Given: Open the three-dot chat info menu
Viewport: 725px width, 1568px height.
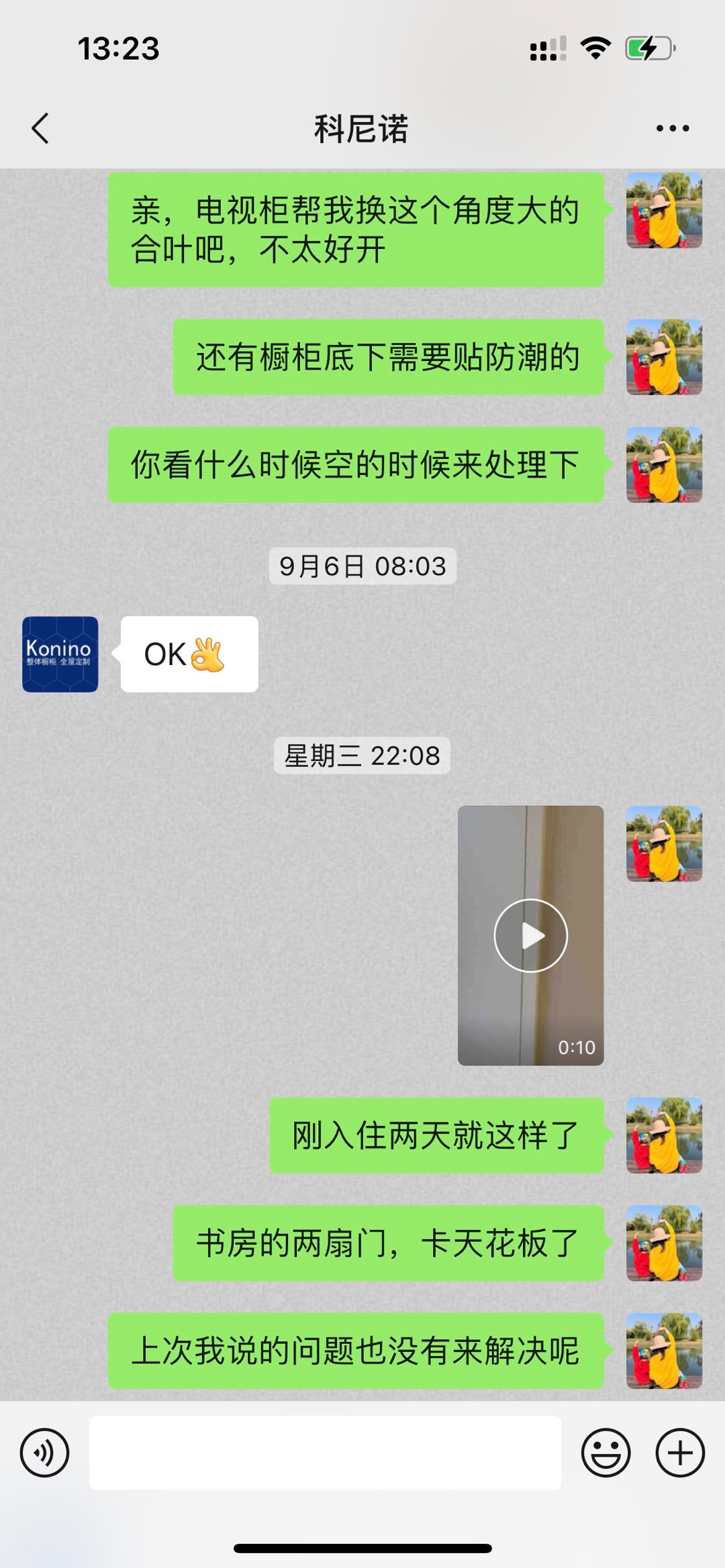Looking at the screenshot, I should tap(672, 128).
